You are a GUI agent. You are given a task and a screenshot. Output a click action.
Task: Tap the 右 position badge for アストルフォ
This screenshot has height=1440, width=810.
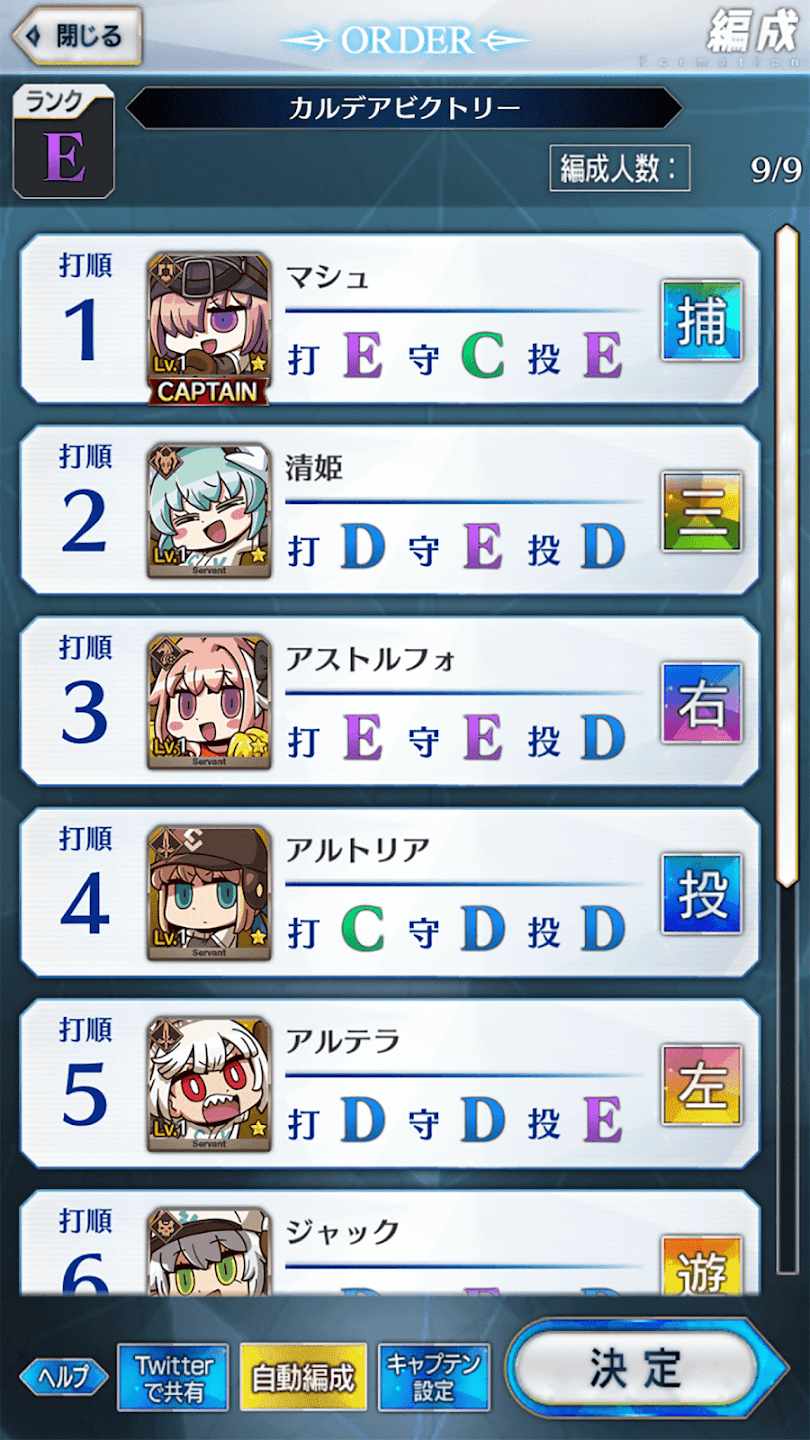[702, 702]
